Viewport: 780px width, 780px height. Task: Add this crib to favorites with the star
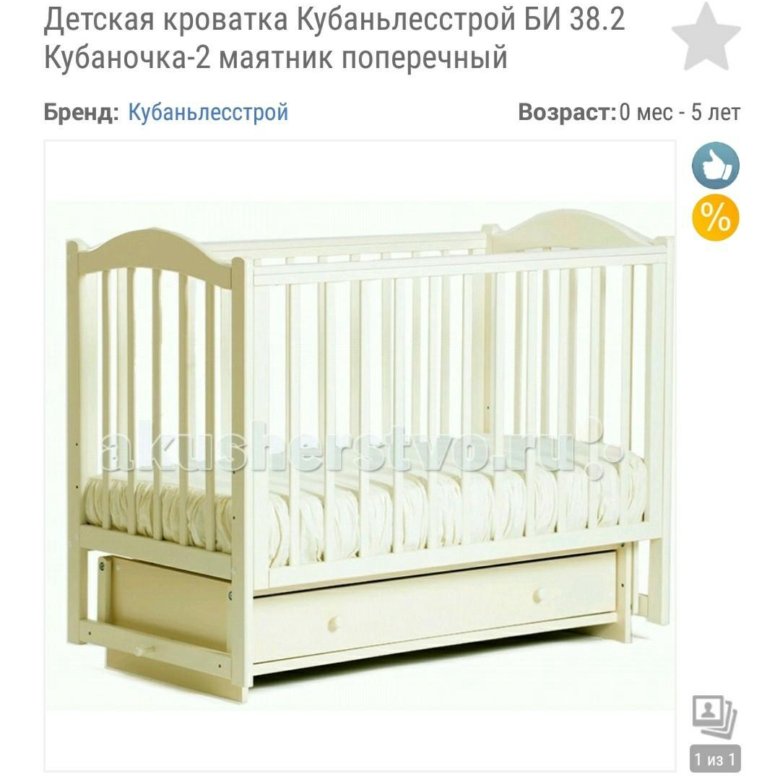(705, 35)
